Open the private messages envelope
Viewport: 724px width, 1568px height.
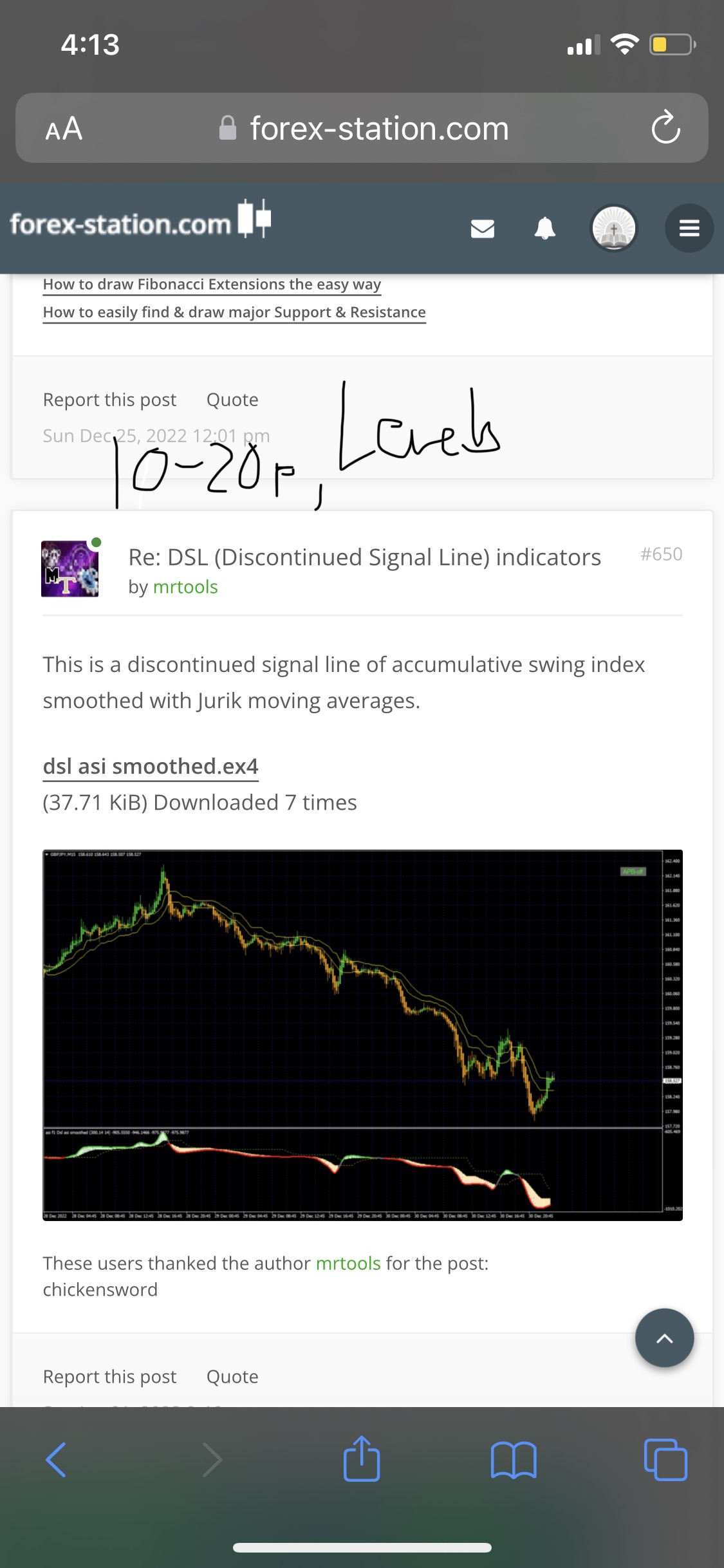coord(483,228)
